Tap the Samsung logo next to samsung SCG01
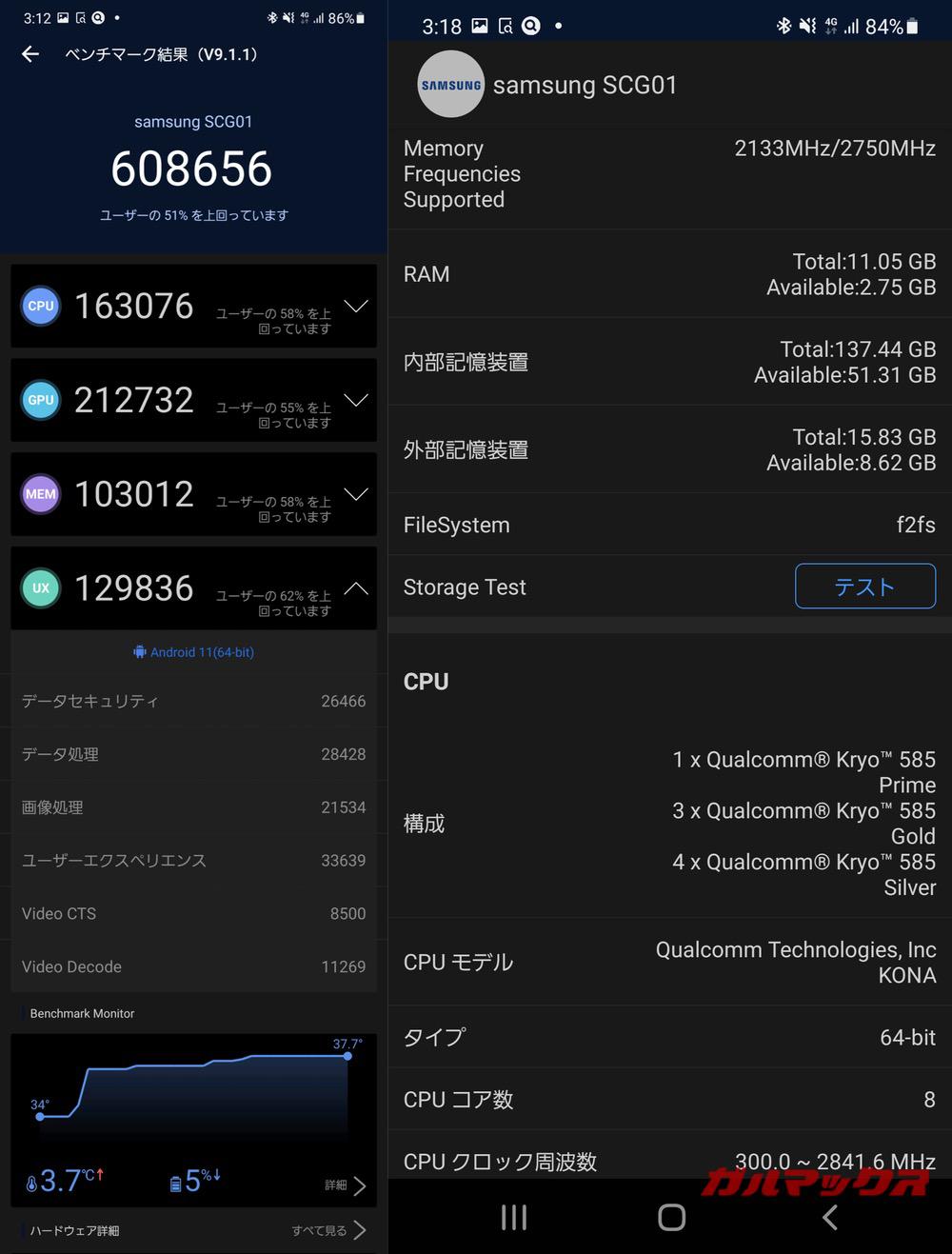The image size is (952, 1254). point(450,85)
